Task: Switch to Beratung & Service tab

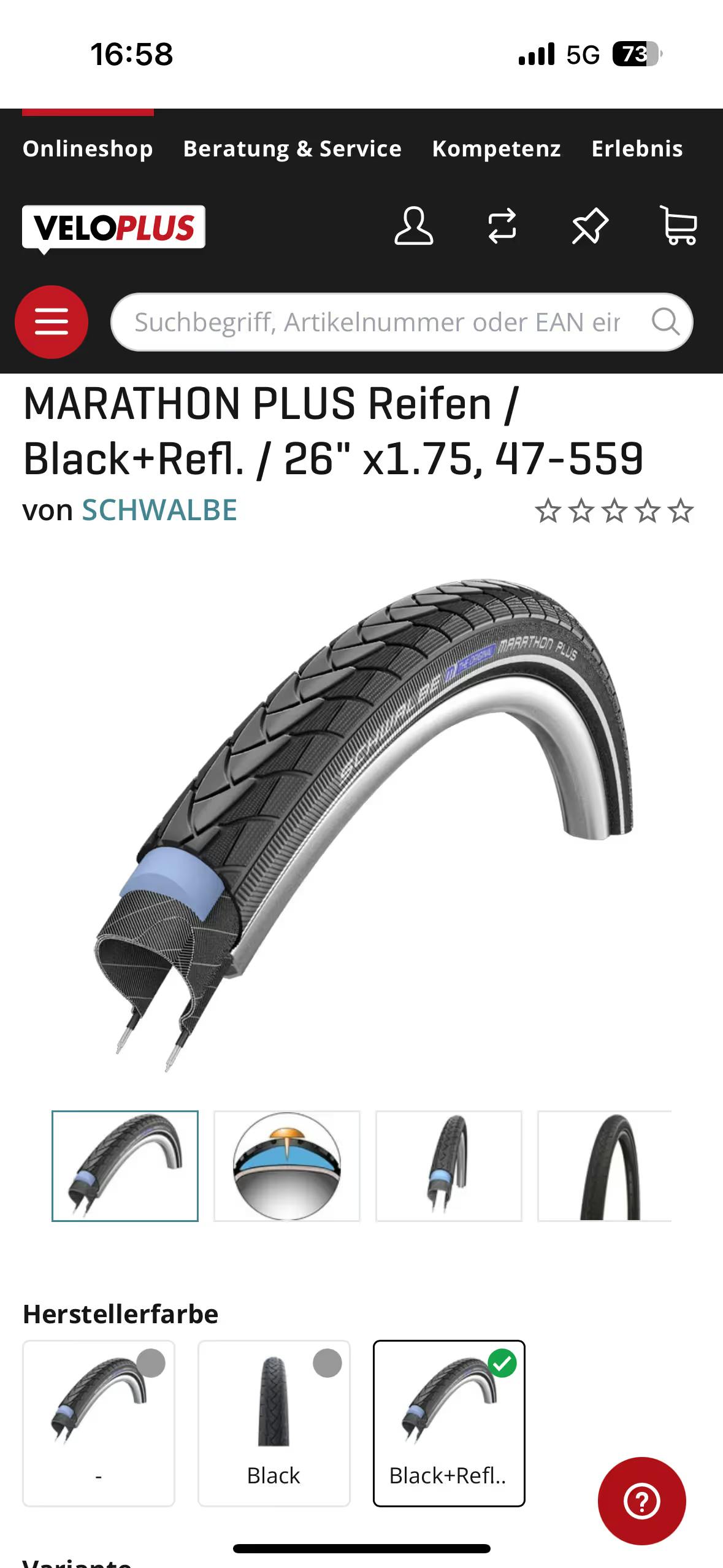Action: tap(292, 148)
